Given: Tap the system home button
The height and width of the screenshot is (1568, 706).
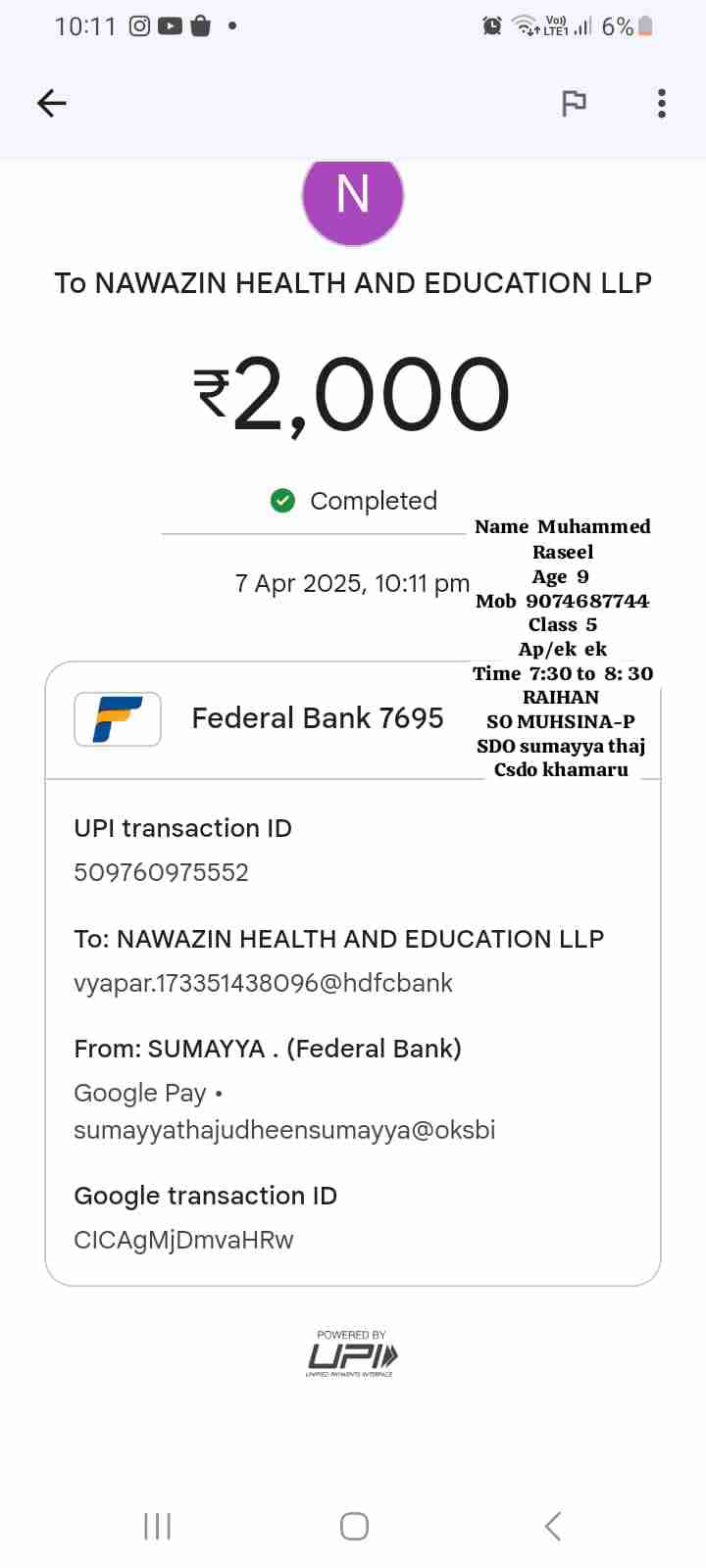Looking at the screenshot, I should [354, 1526].
